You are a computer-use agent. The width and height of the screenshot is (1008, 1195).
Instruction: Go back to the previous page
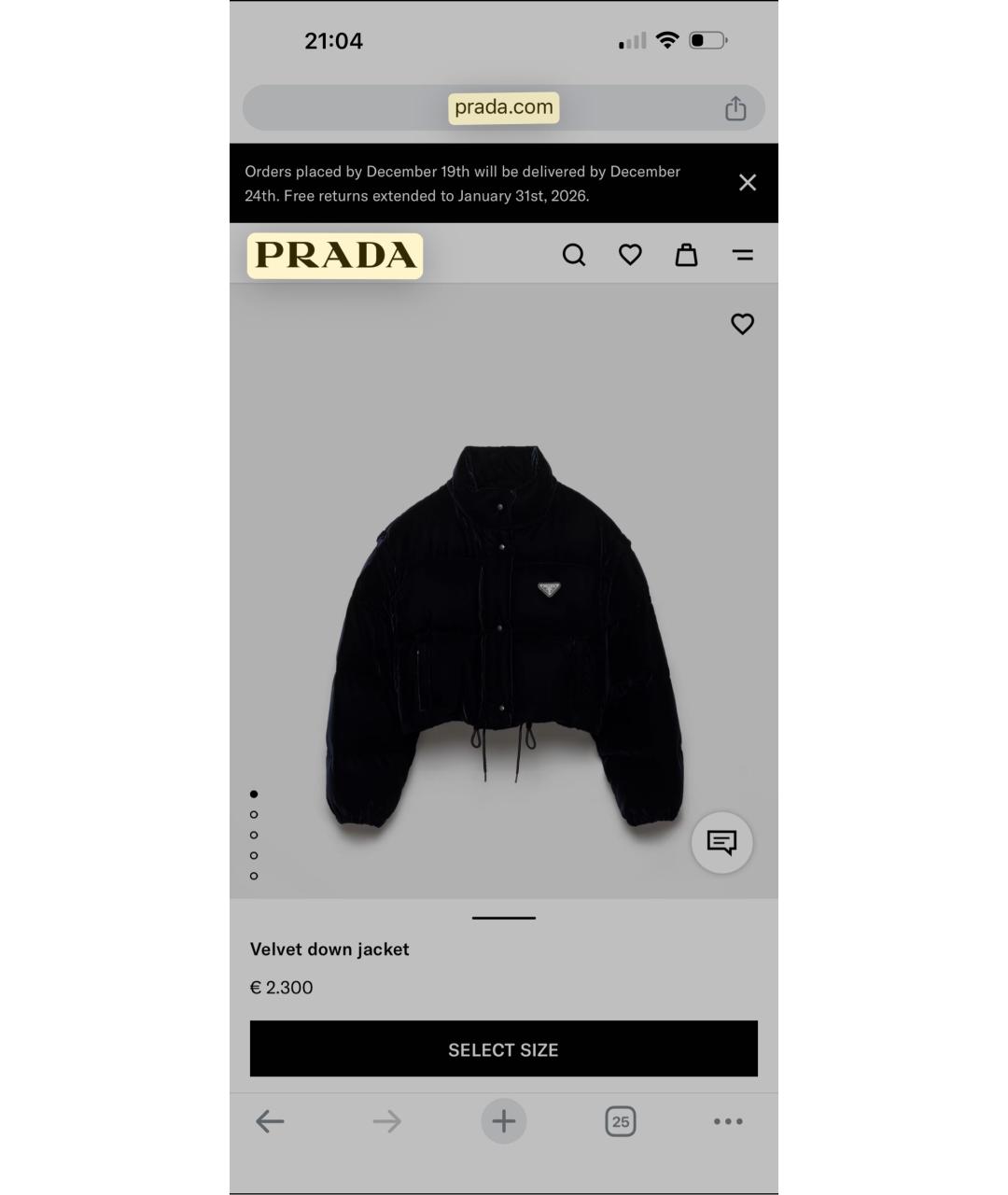(x=270, y=1121)
